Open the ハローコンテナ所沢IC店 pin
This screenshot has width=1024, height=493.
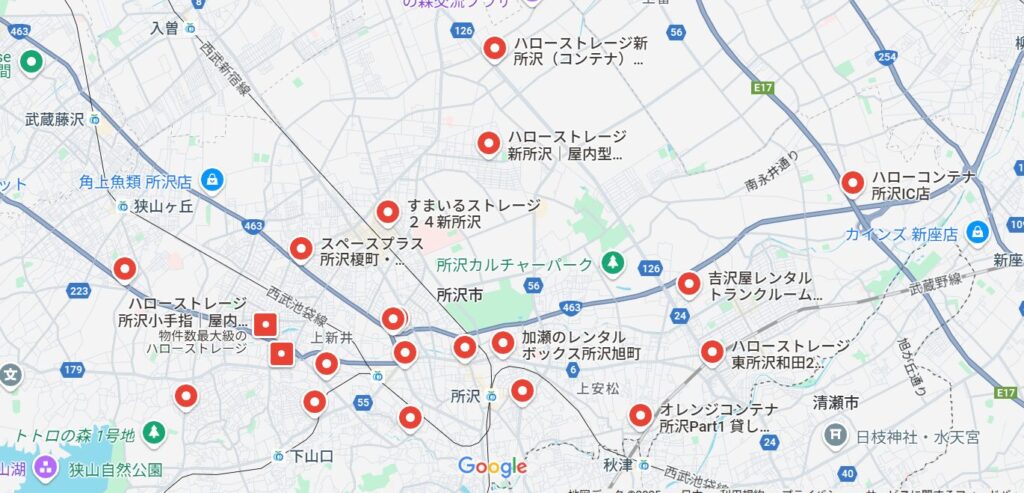(852, 181)
